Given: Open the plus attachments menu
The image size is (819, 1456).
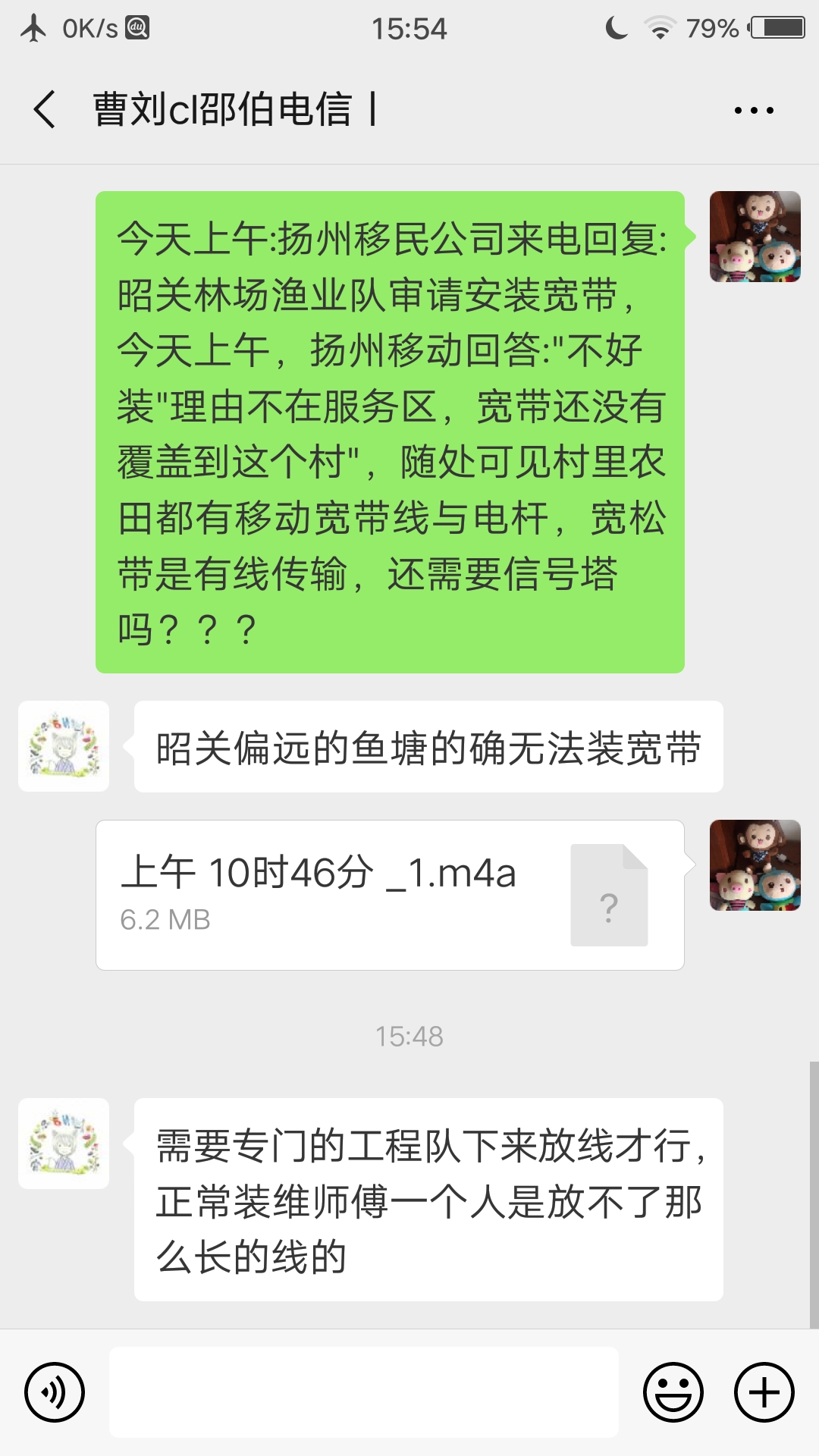Looking at the screenshot, I should coord(764,1392).
